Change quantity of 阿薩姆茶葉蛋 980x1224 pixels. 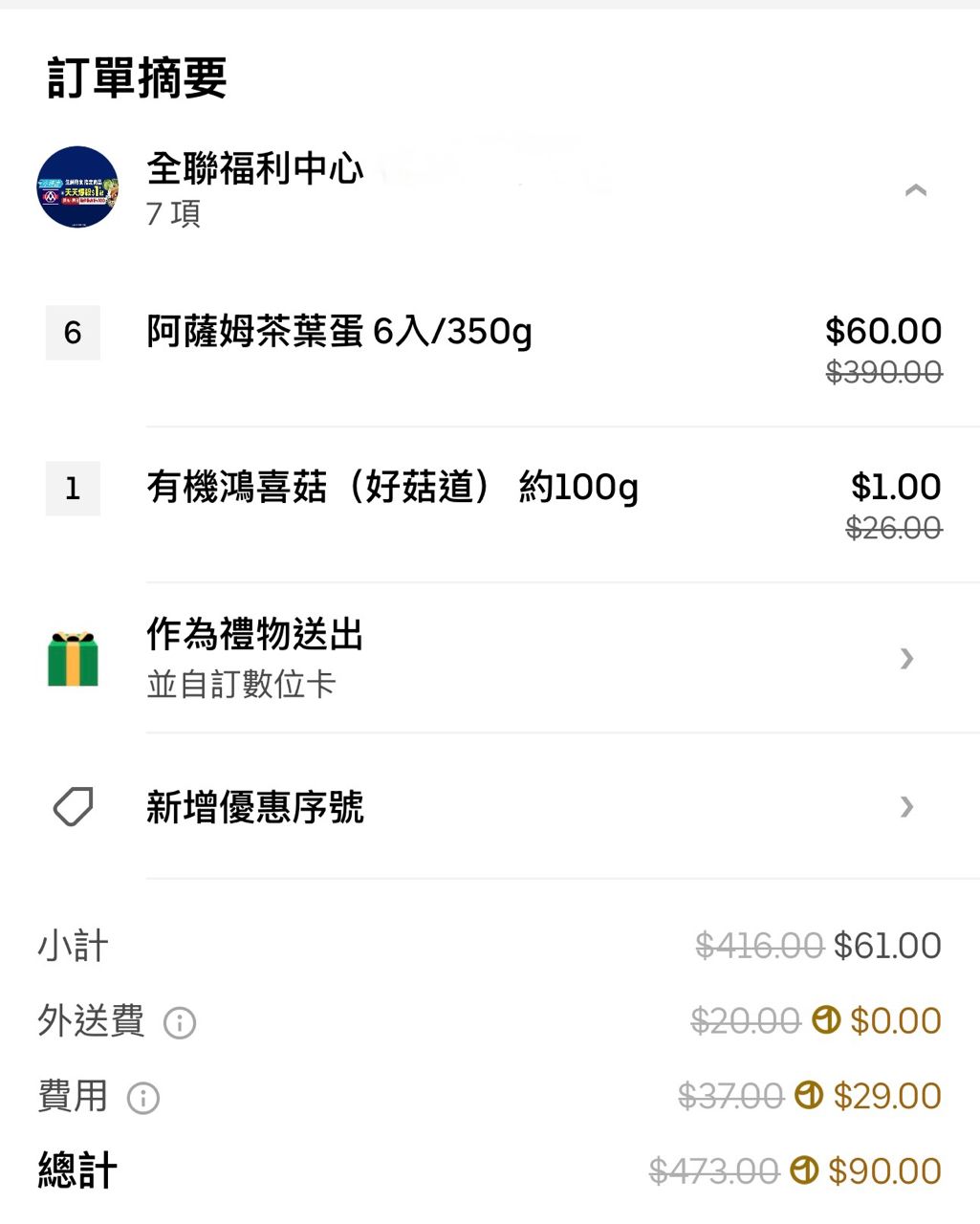pyautogui.click(x=73, y=333)
